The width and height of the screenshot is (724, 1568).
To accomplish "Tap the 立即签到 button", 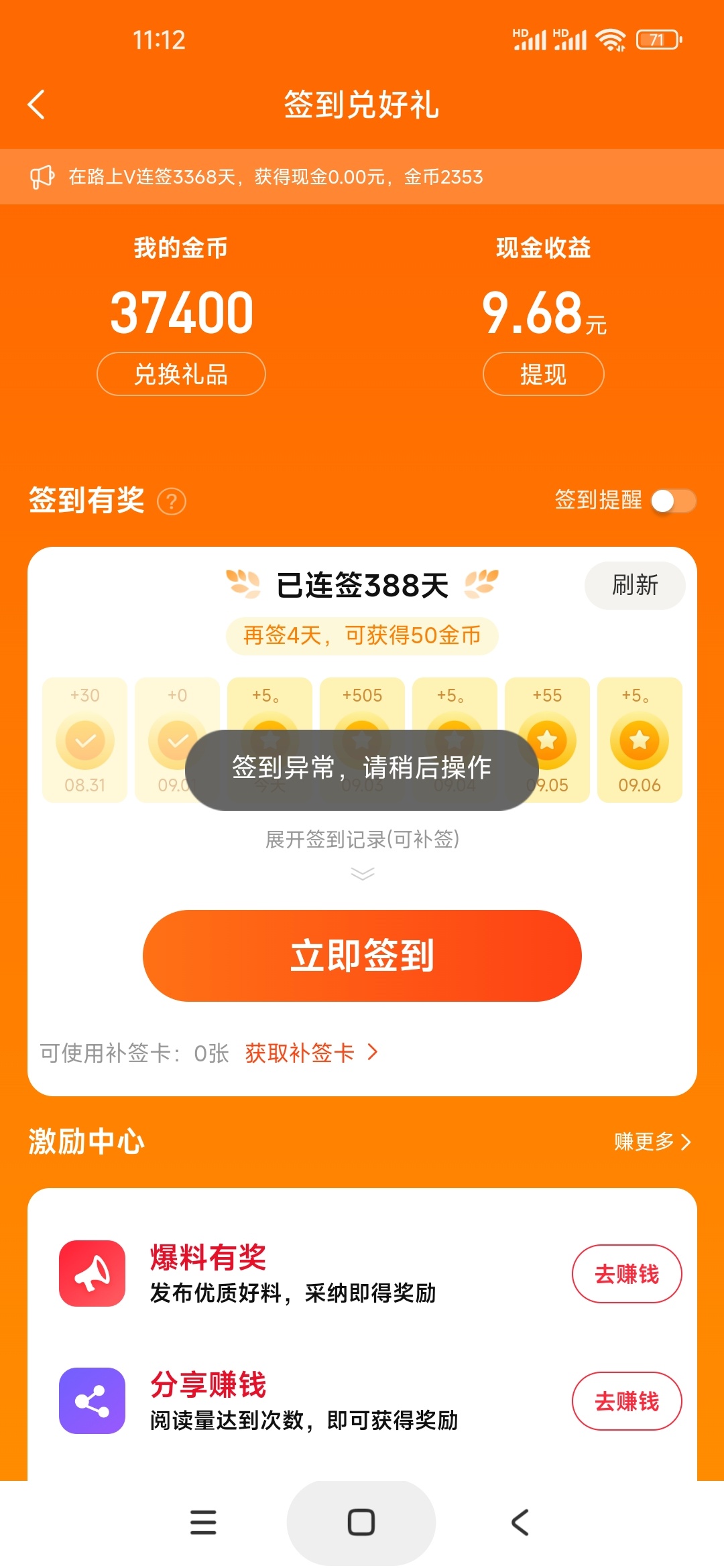I will pos(362,956).
